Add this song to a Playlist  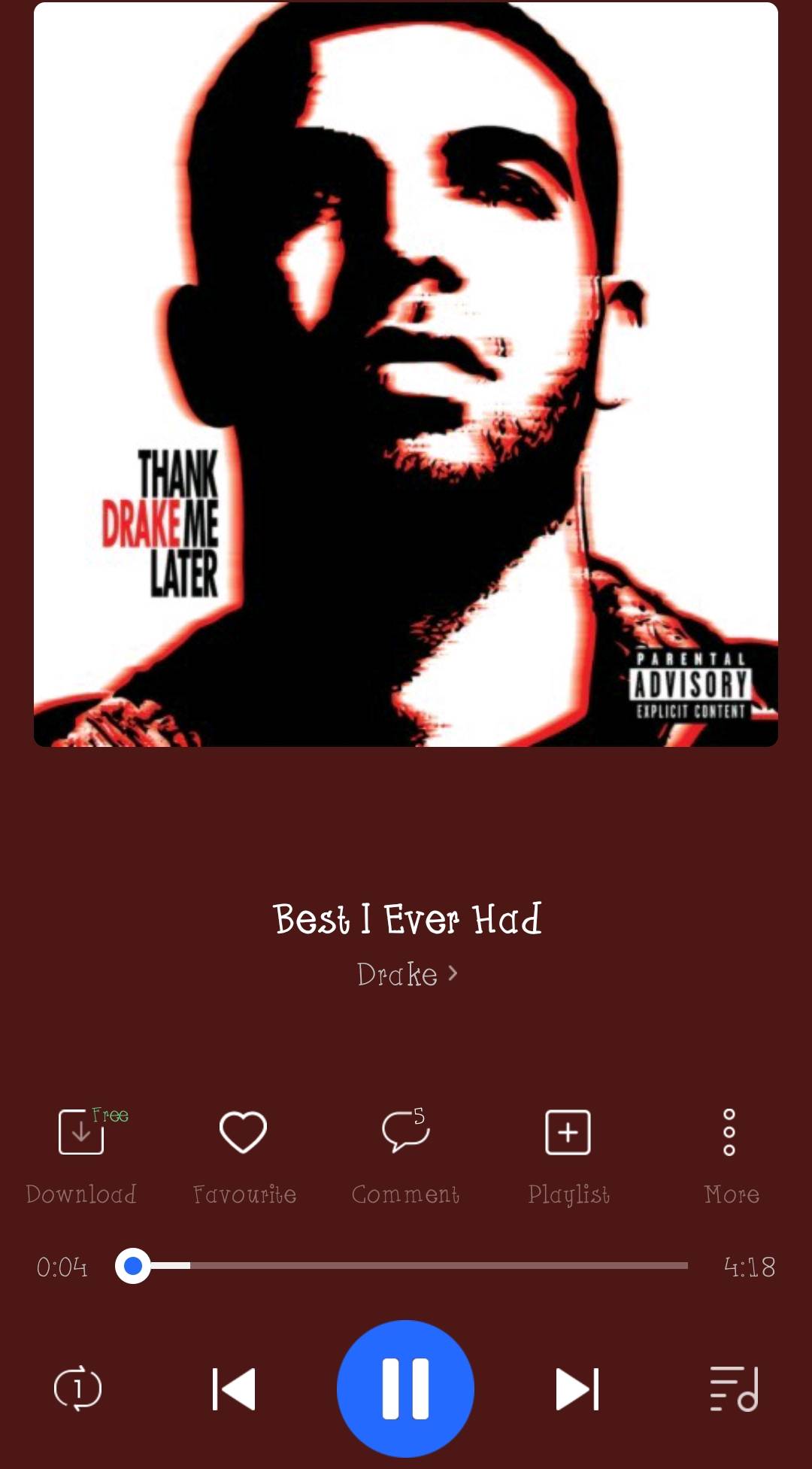568,1156
